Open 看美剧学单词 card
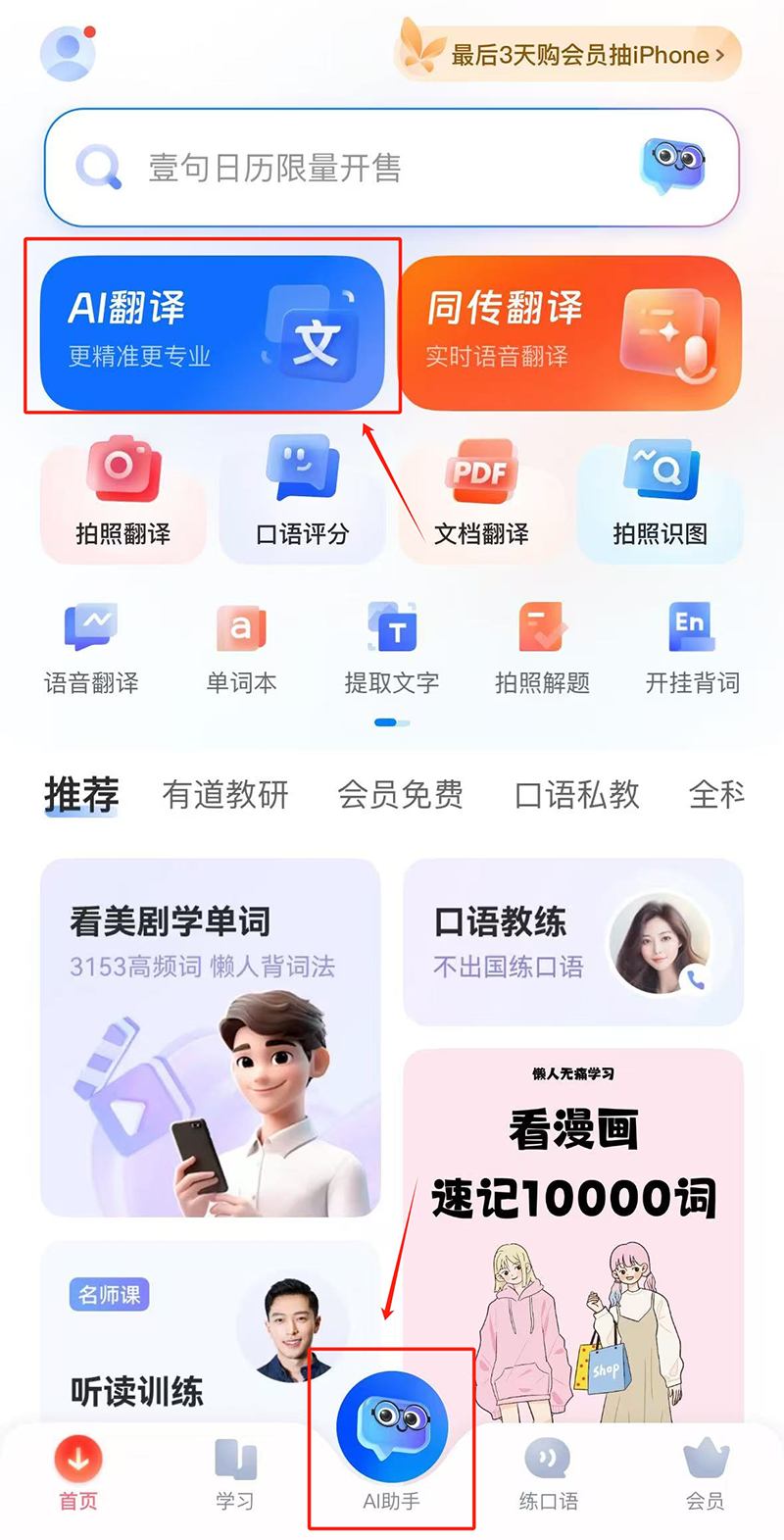Screen dimensions: 784x1540 [210, 1037]
